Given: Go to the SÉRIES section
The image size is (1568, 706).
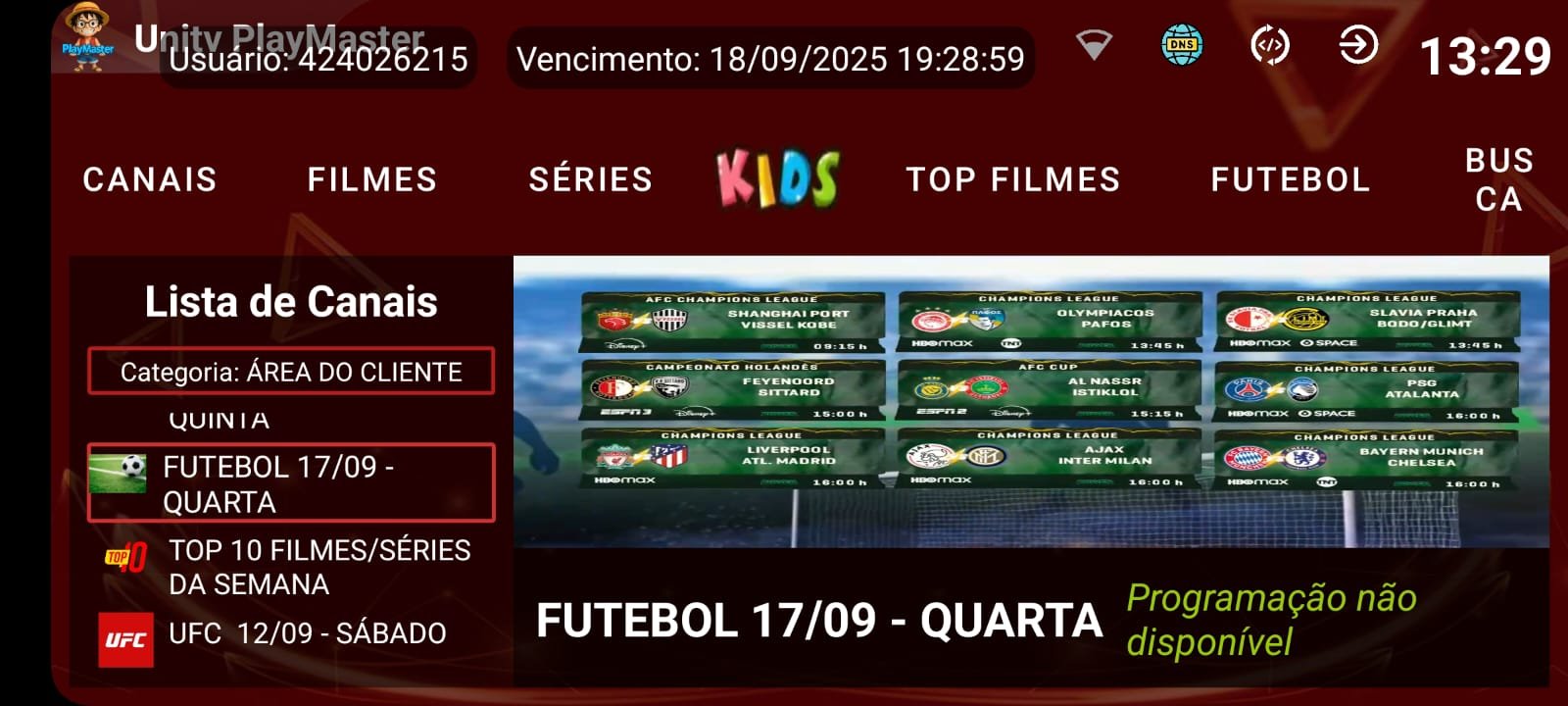Looking at the screenshot, I should 590,179.
